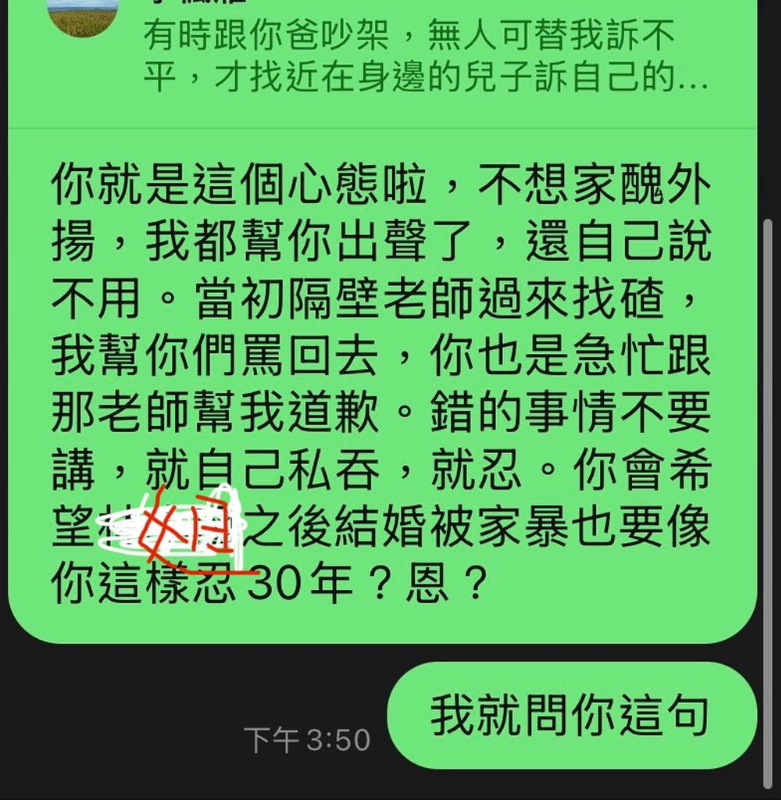Tap the chat background below the bubbles

[390, 780]
